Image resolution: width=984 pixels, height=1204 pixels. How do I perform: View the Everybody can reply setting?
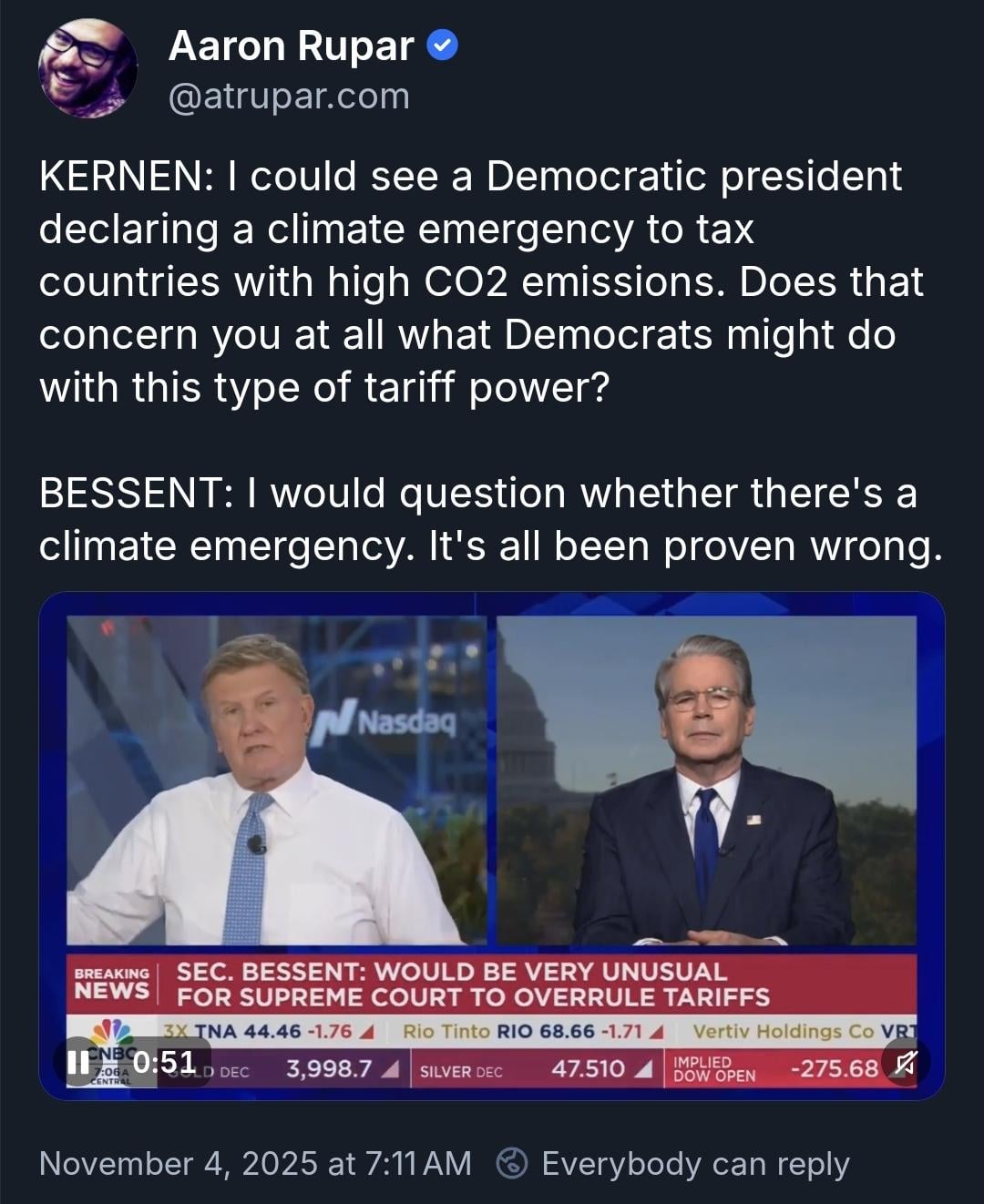673,1163
